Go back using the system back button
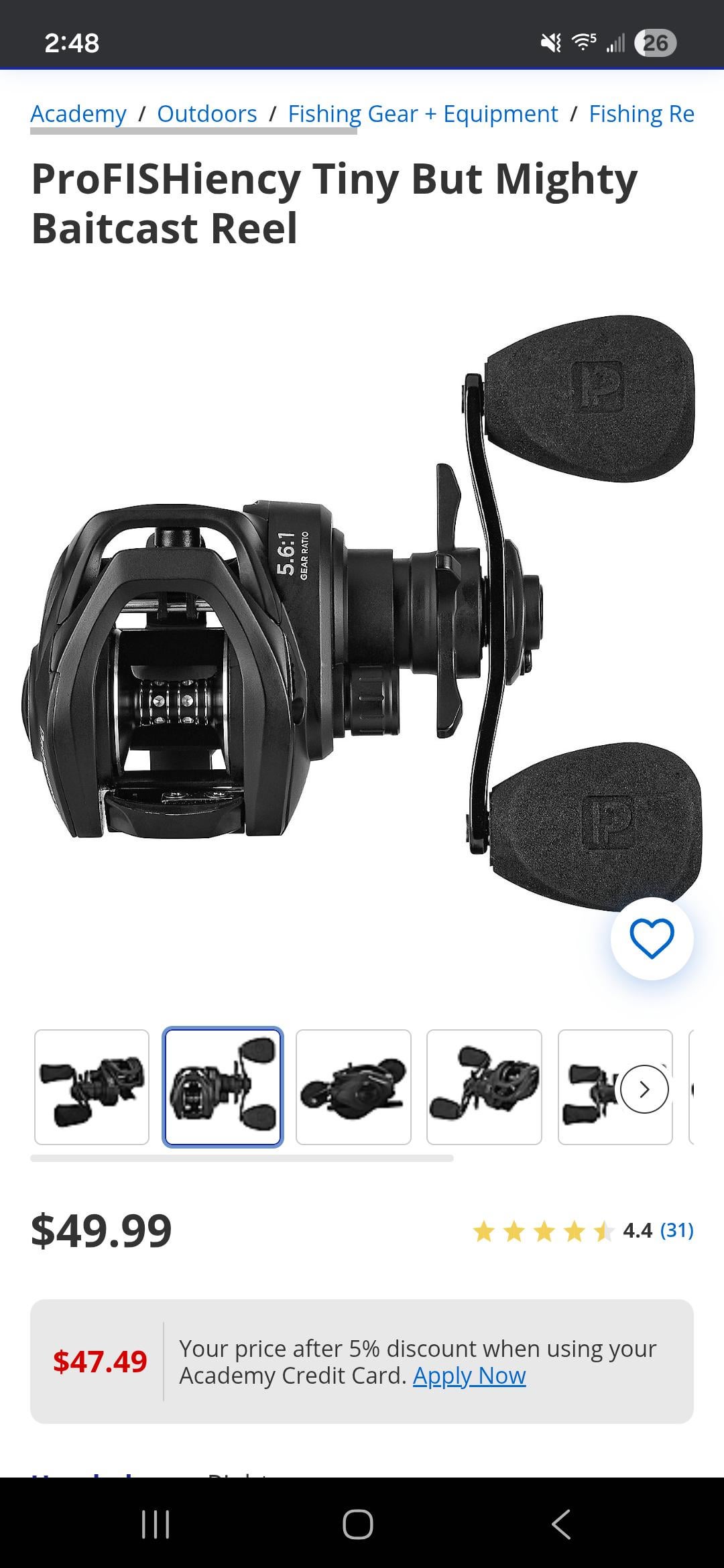Screen dimensions: 724x1568 coord(561,1524)
